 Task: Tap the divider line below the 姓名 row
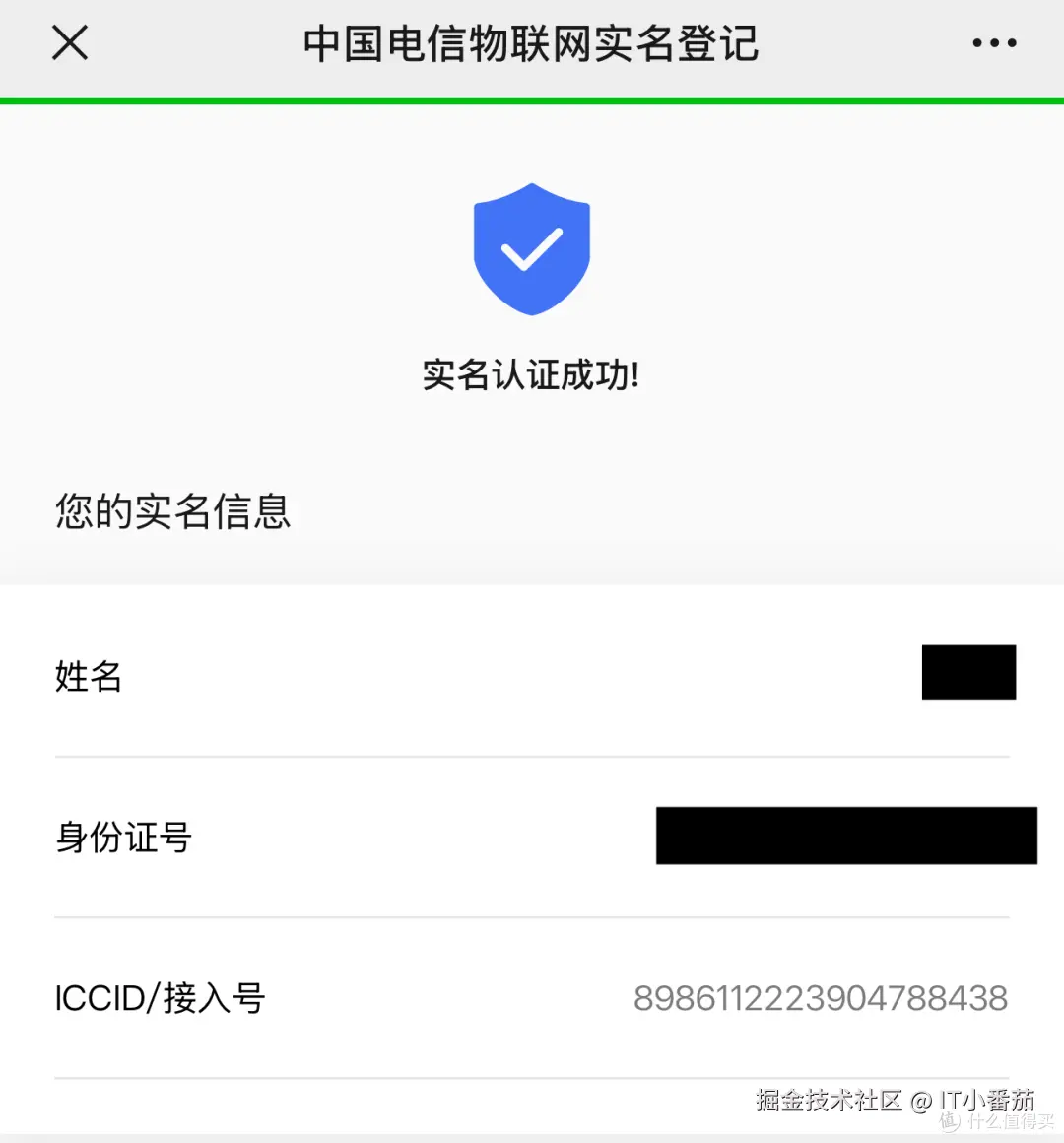point(532,756)
